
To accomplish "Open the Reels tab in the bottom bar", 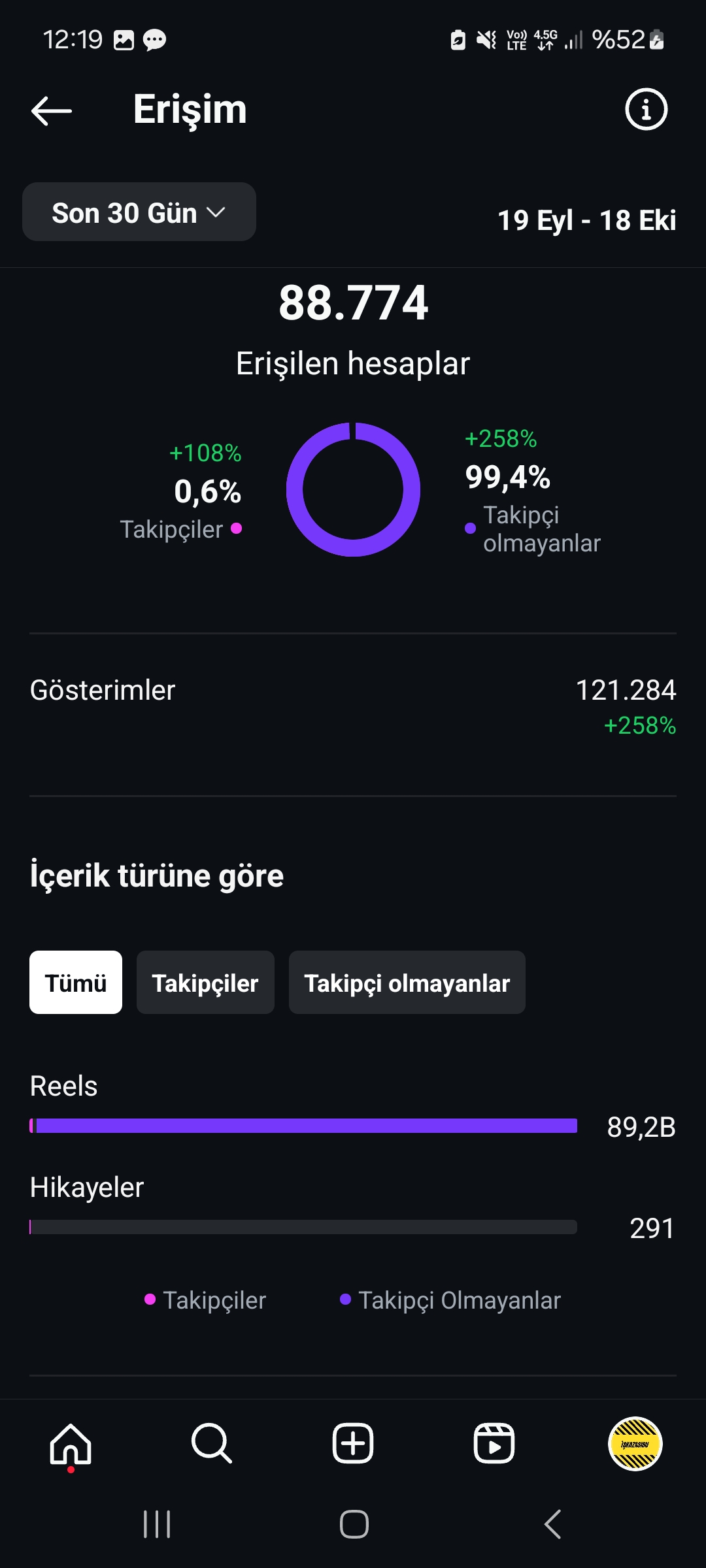I will [494, 1443].
